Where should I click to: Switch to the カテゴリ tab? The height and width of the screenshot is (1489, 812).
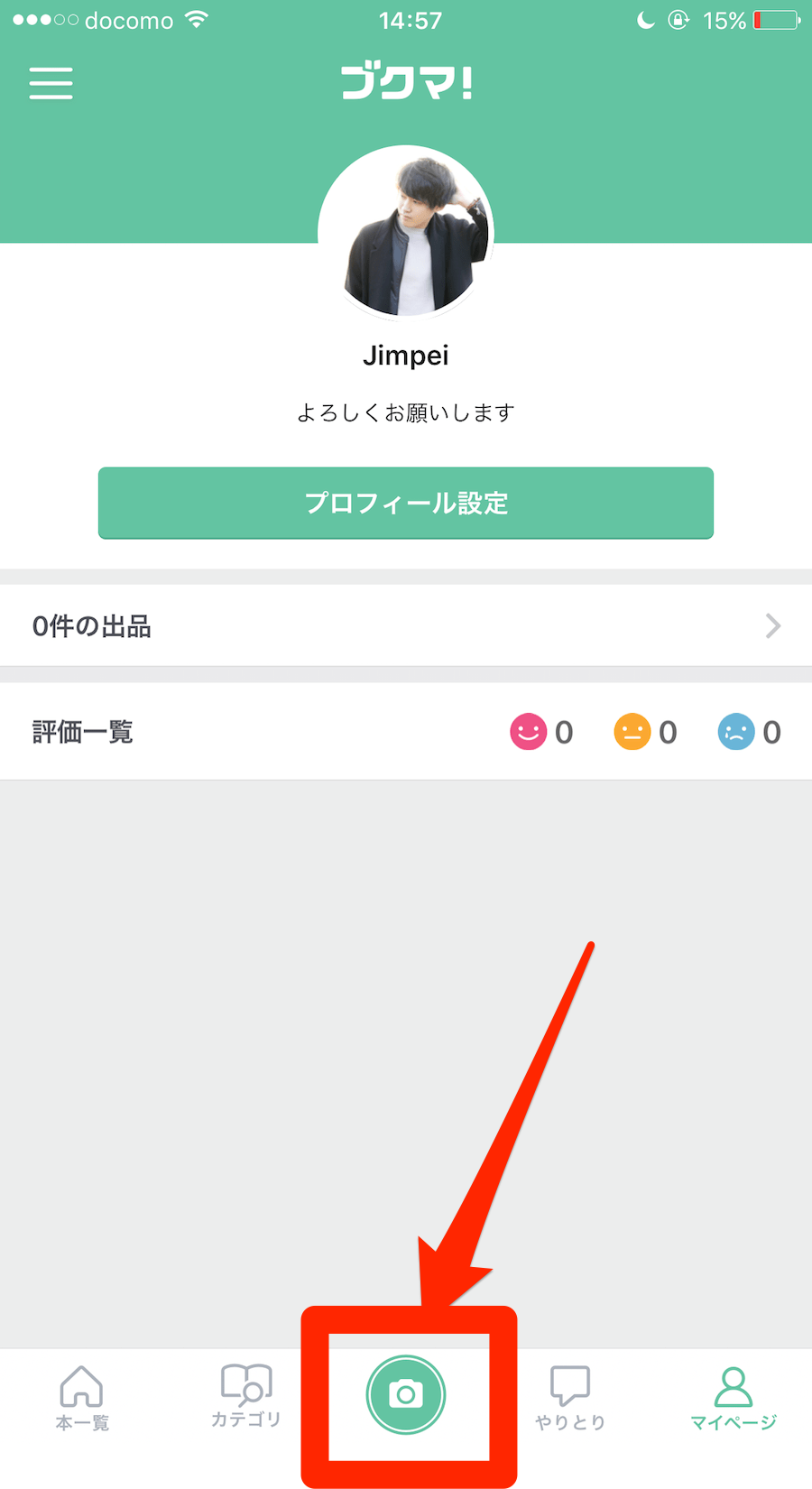[245, 1395]
